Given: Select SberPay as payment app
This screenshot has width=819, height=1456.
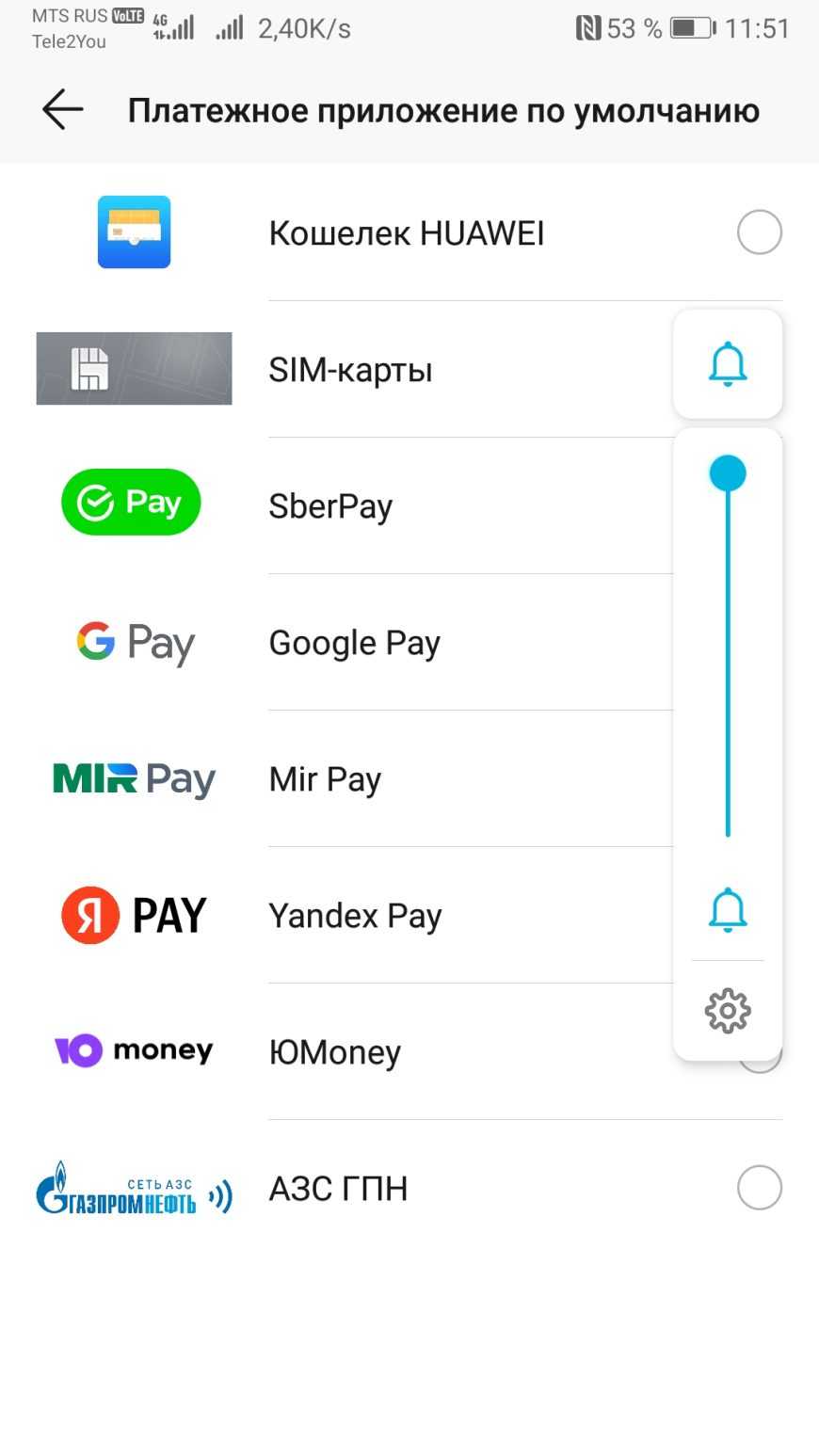Looking at the screenshot, I should pyautogui.click(x=330, y=506).
